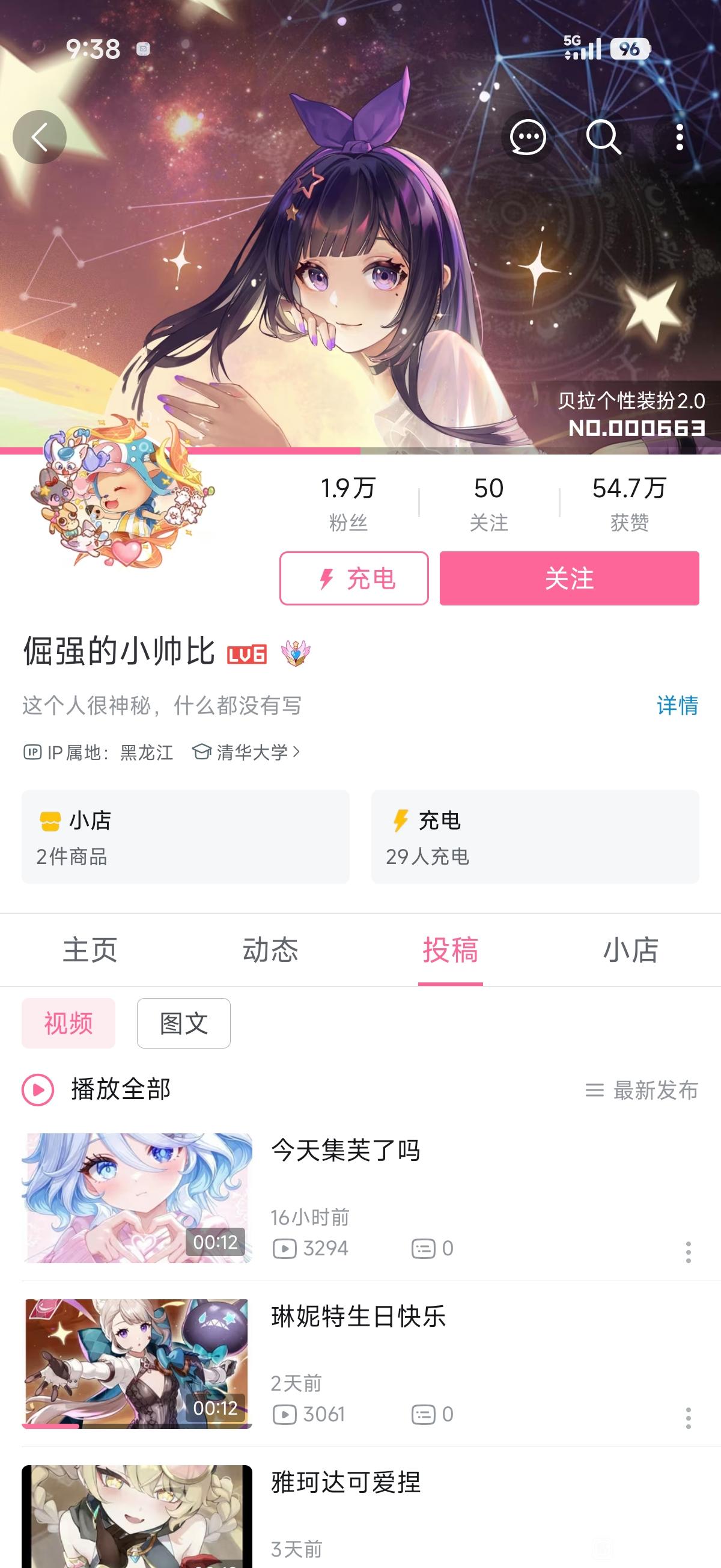This screenshot has width=721, height=1568.
Task: Open the overflow menu in header
Action: [679, 137]
